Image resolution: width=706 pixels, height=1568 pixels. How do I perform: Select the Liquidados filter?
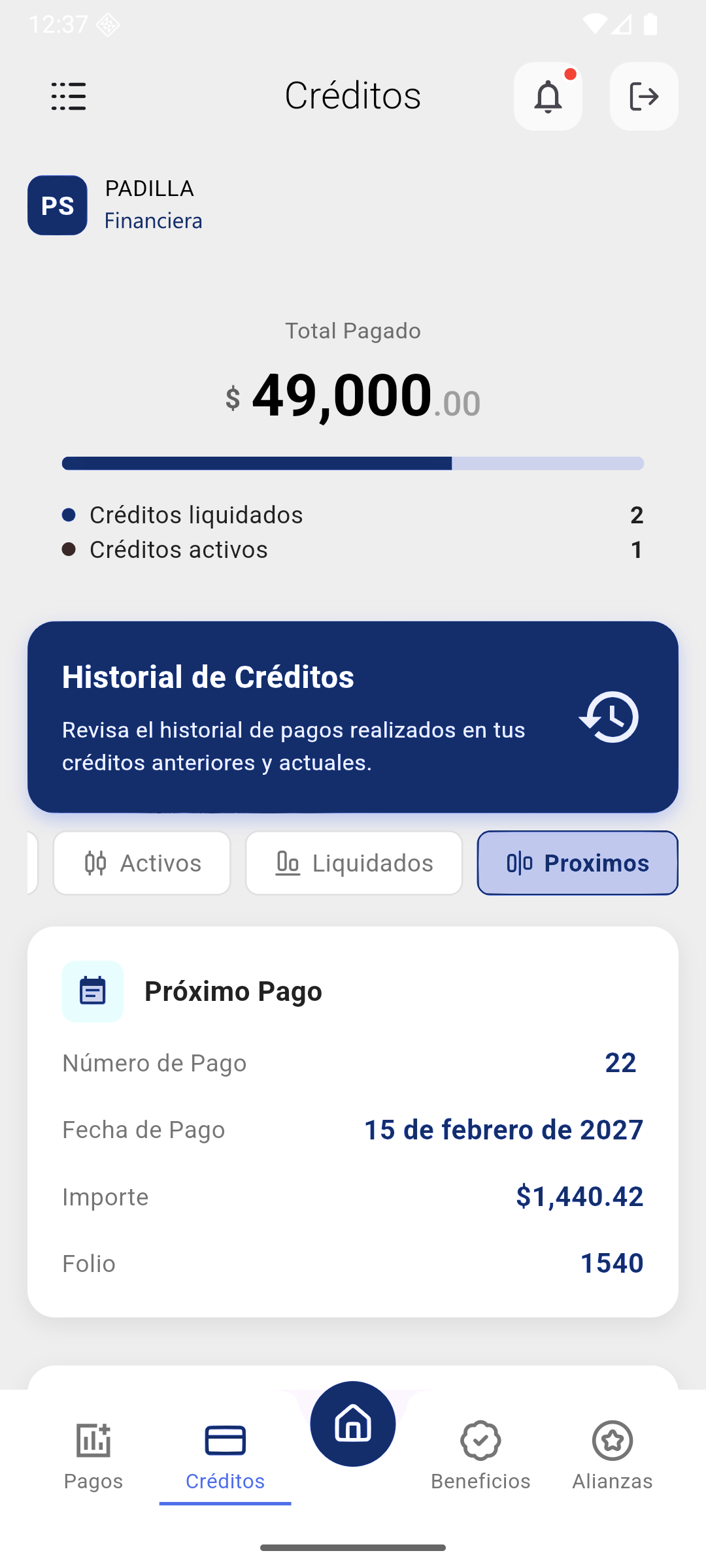pyautogui.click(x=353, y=862)
